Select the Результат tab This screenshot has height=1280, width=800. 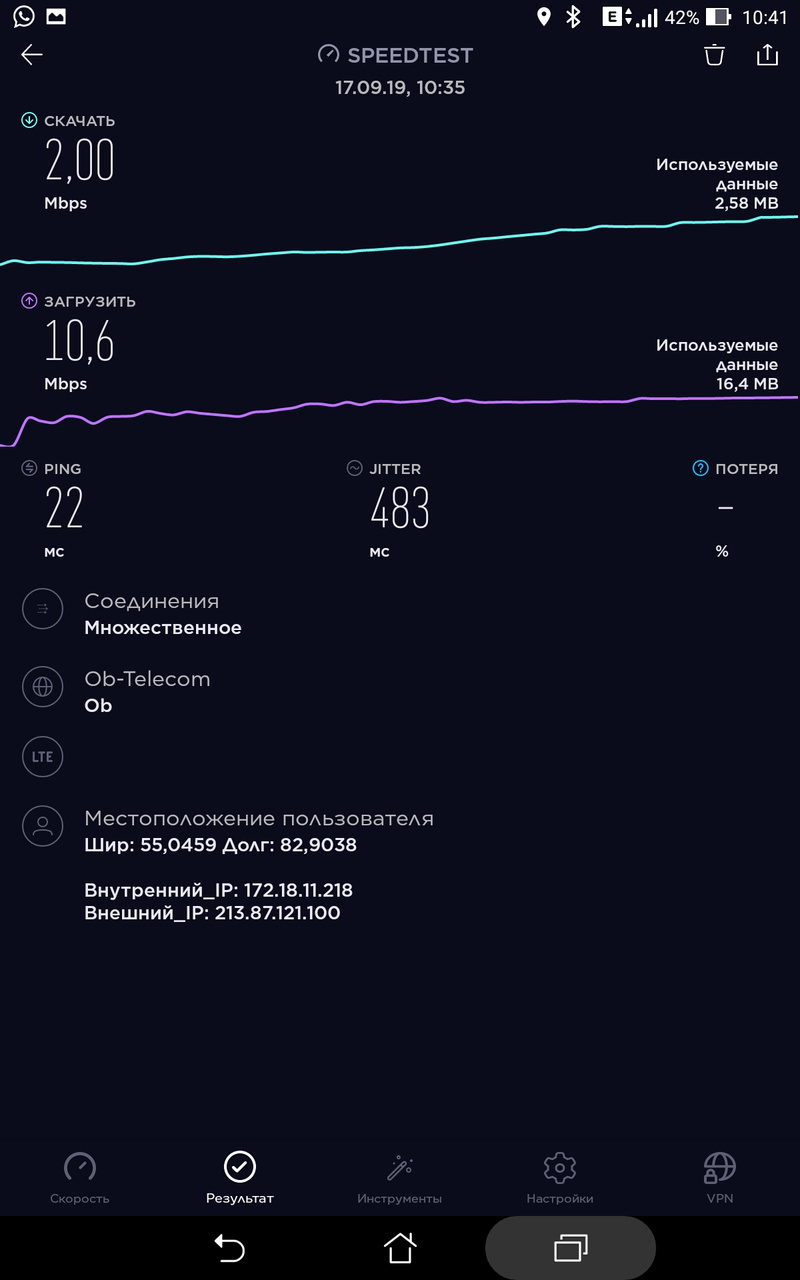(x=240, y=1179)
